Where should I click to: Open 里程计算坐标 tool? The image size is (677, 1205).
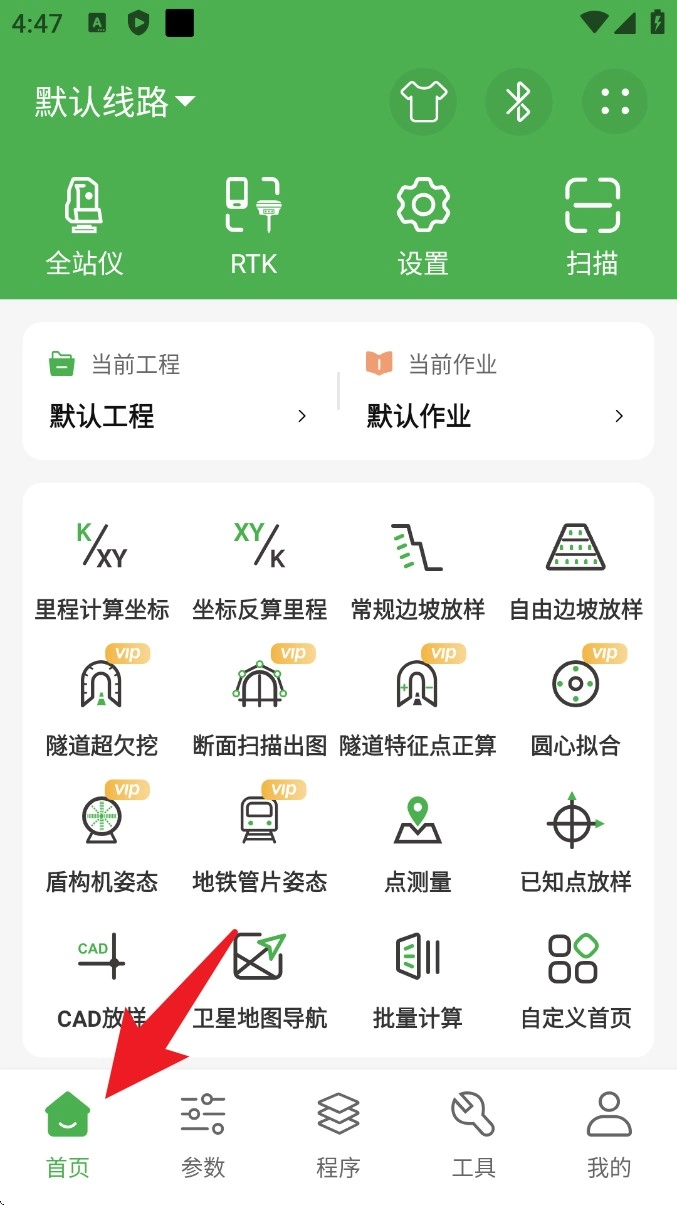click(102, 571)
